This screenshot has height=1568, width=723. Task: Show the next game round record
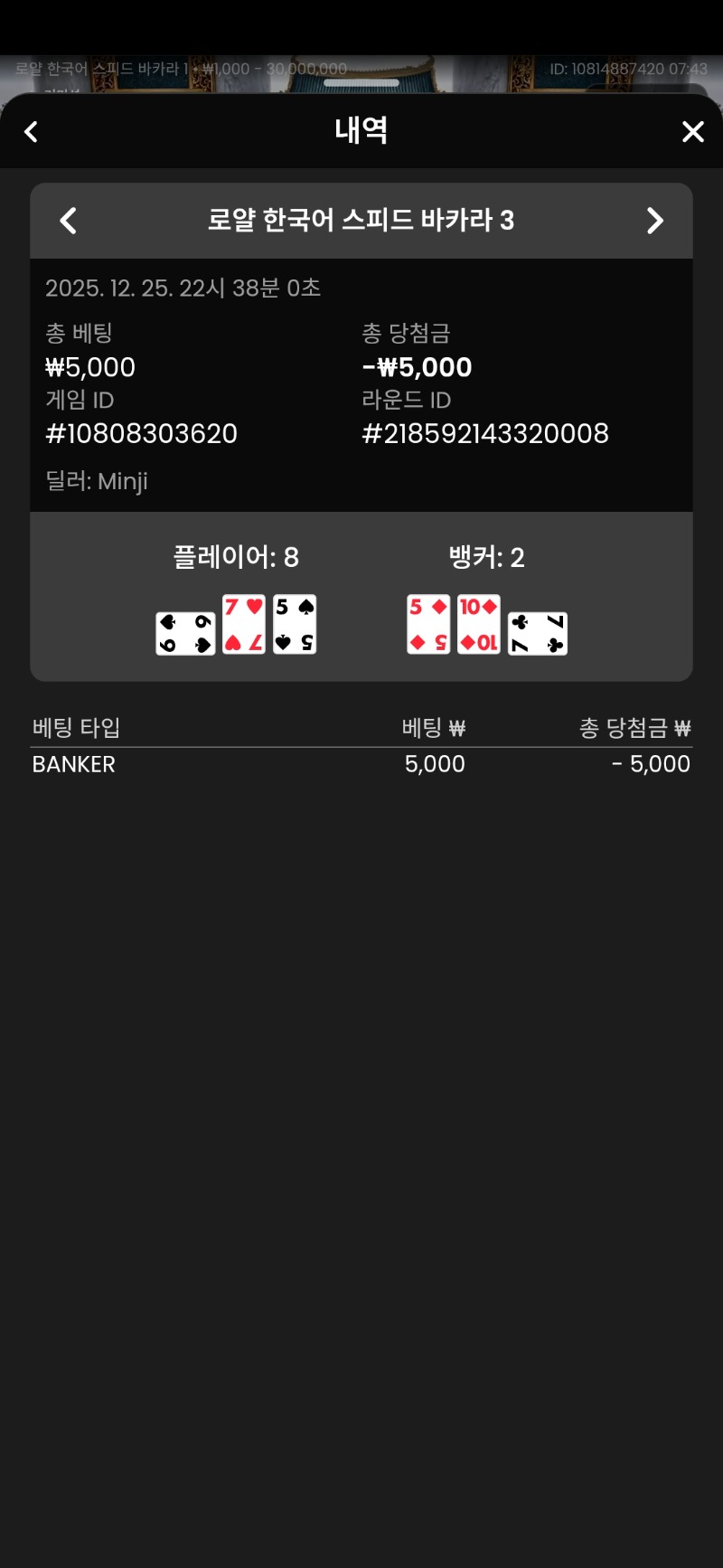[x=654, y=221]
